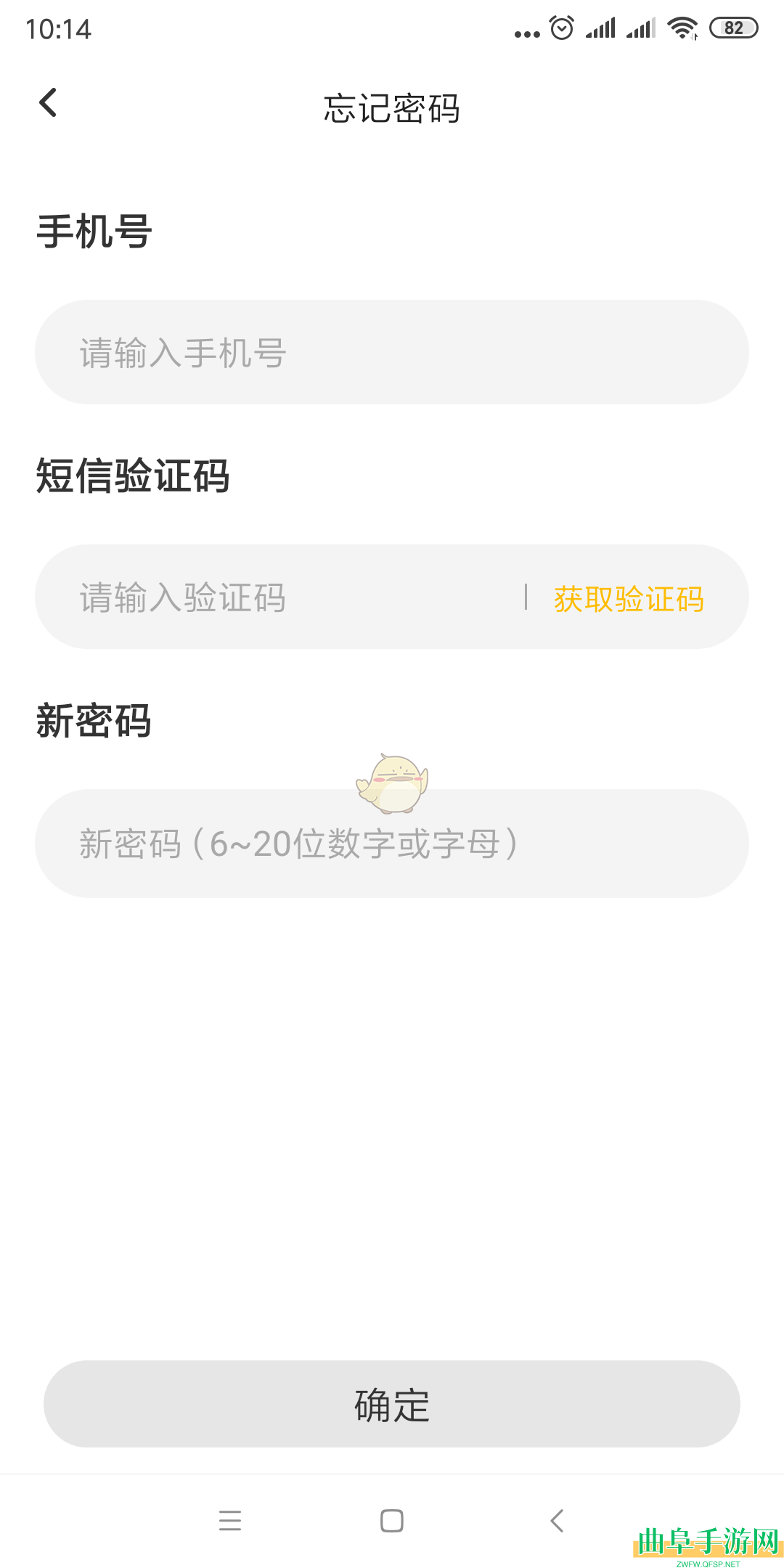Click the 新密码 section label
This screenshot has width=784, height=1568.
point(94,721)
